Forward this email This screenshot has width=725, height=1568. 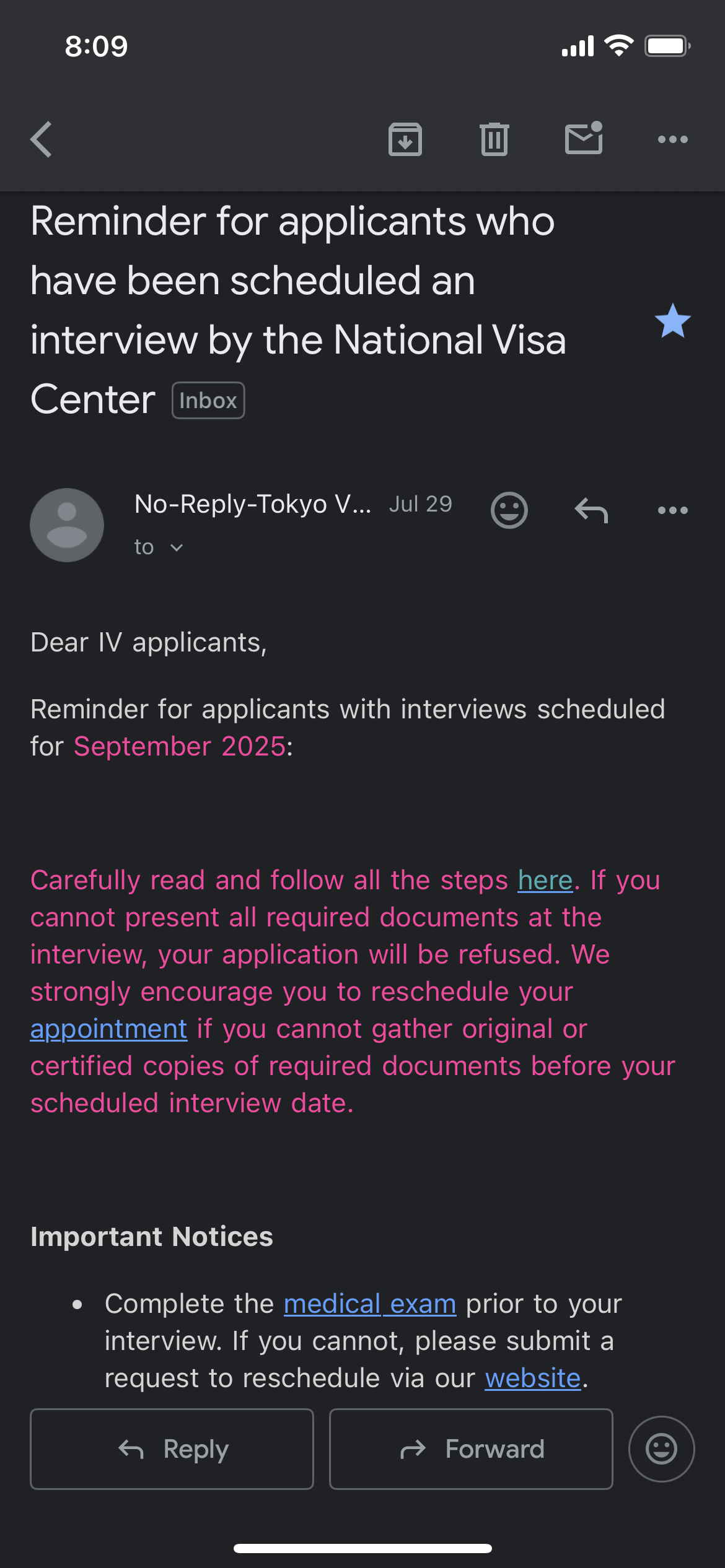click(471, 1449)
